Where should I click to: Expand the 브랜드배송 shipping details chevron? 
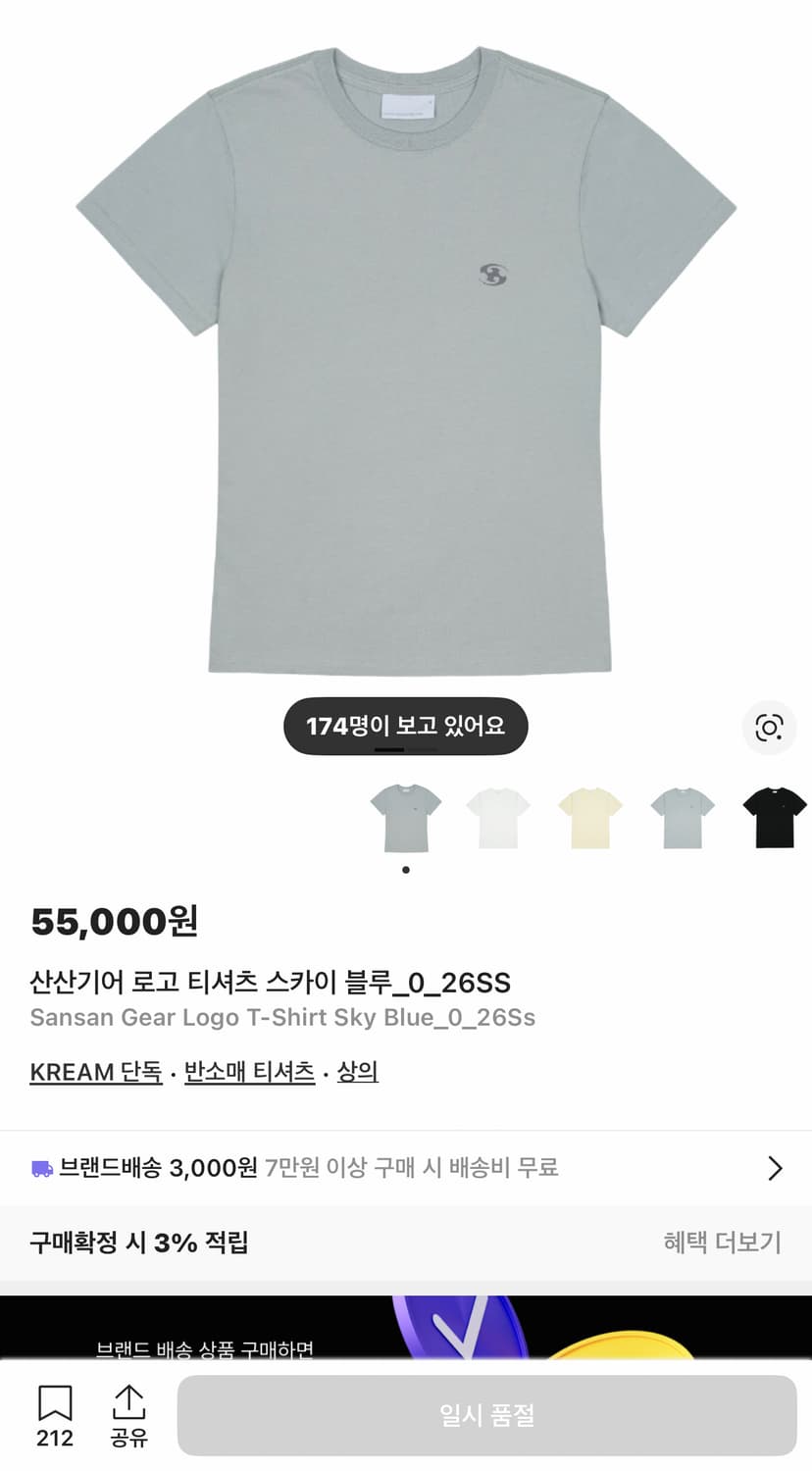[x=774, y=1167]
